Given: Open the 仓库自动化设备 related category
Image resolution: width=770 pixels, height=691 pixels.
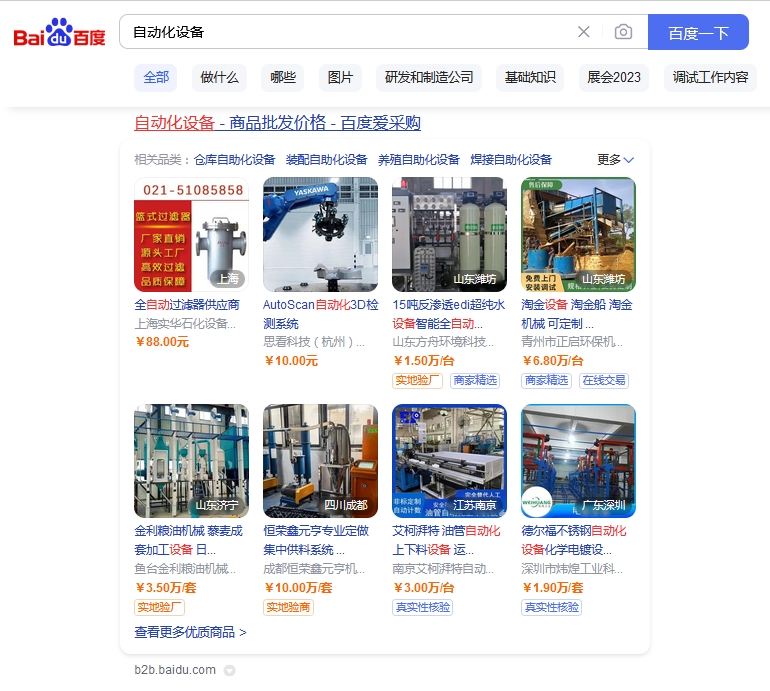Looking at the screenshot, I should click(234, 159).
